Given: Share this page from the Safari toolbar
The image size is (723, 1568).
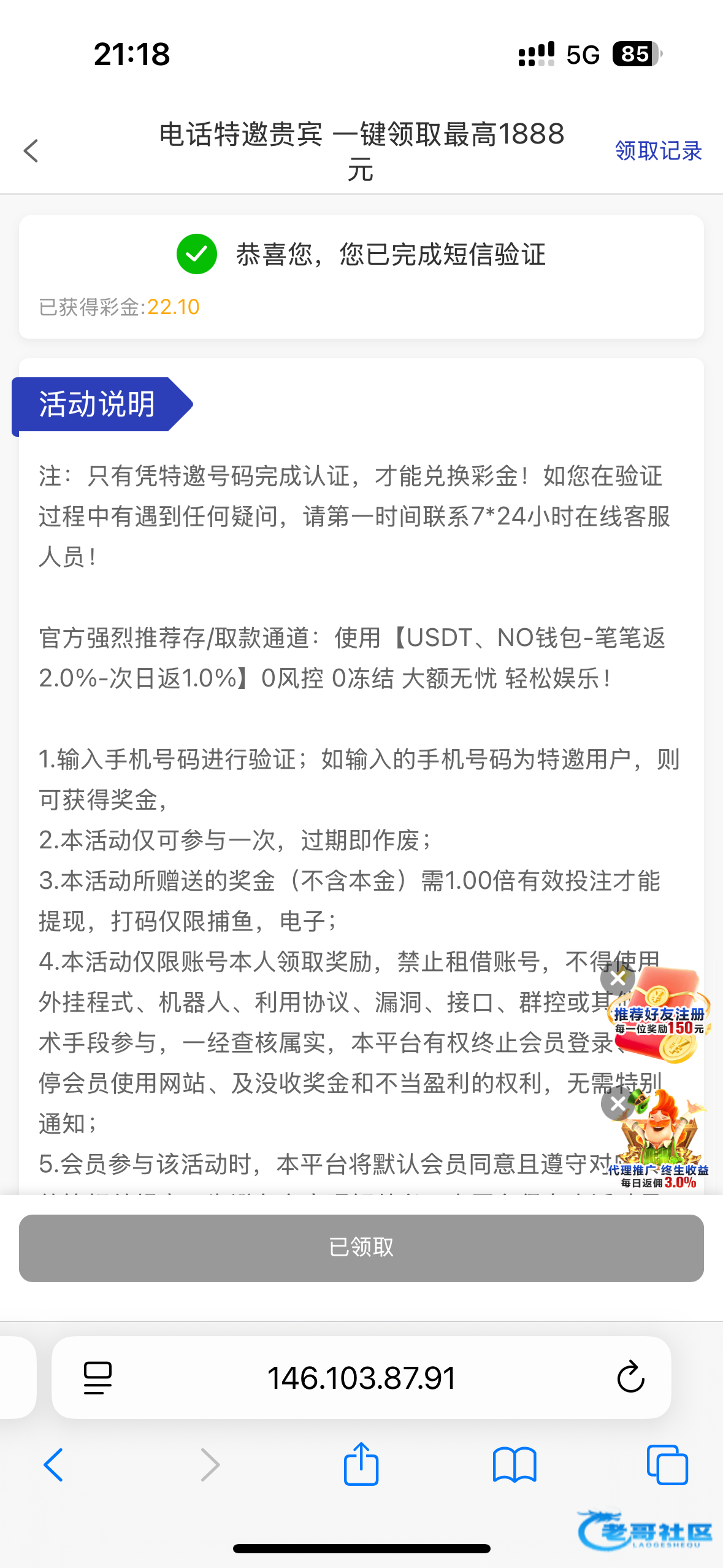Looking at the screenshot, I should tap(361, 1464).
